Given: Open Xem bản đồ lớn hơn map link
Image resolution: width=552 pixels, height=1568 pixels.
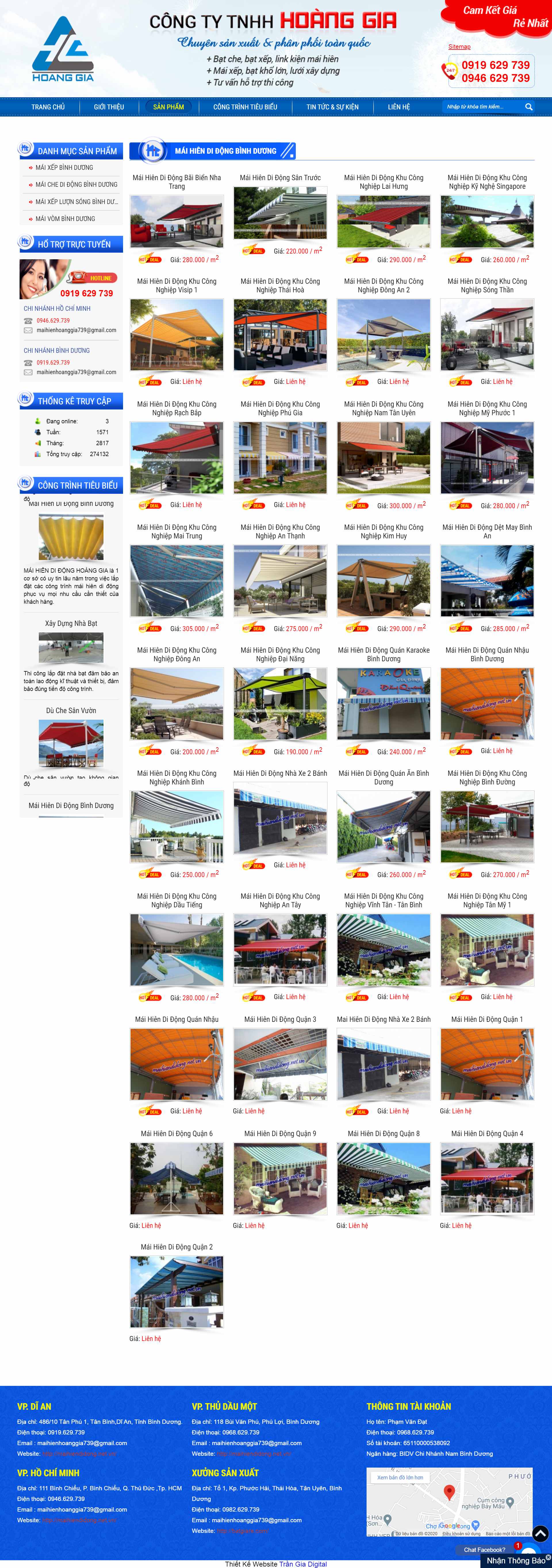Looking at the screenshot, I should [400, 1477].
